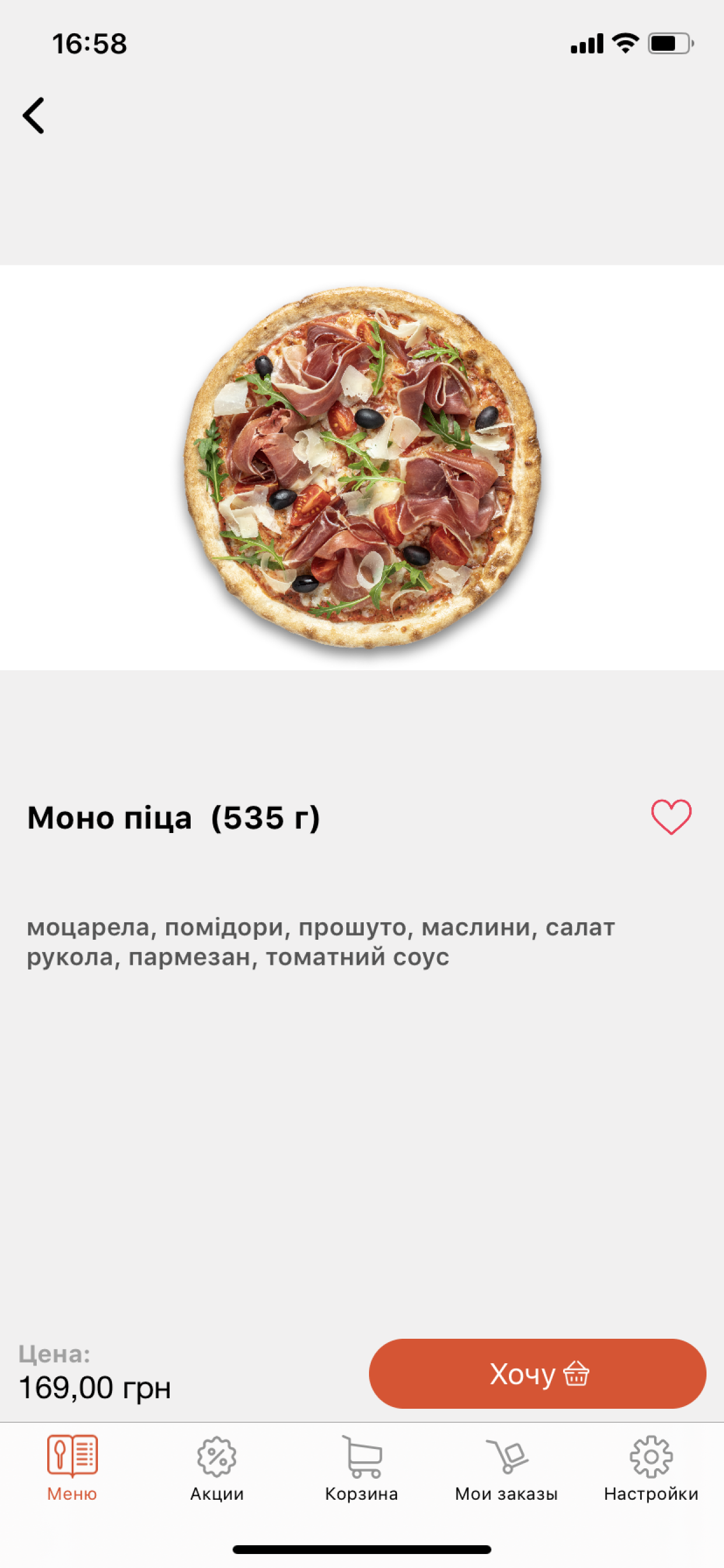724x1568 pixels.
Task: Go back using the arrow icon
Action: point(34,116)
